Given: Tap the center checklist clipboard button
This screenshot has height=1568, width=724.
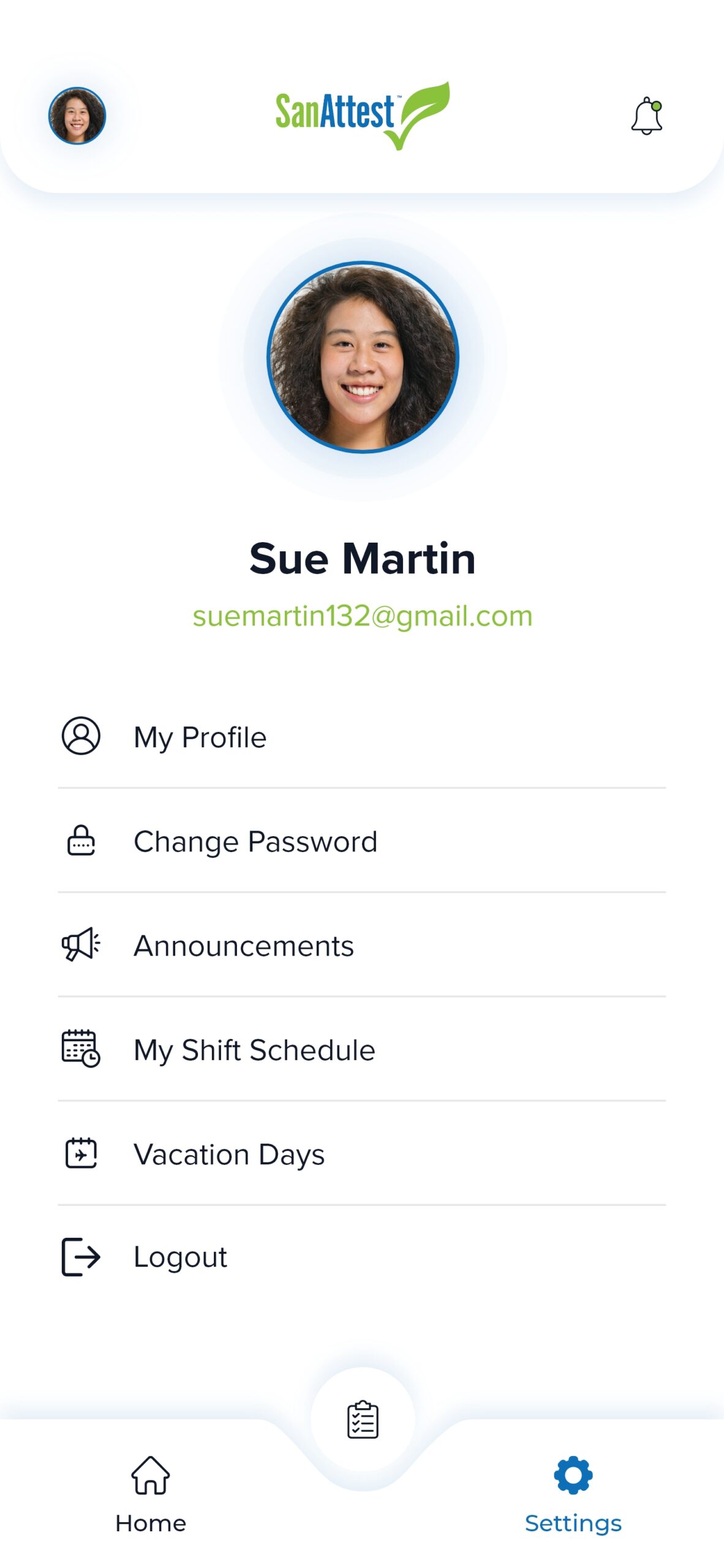Looking at the screenshot, I should coord(363,1419).
